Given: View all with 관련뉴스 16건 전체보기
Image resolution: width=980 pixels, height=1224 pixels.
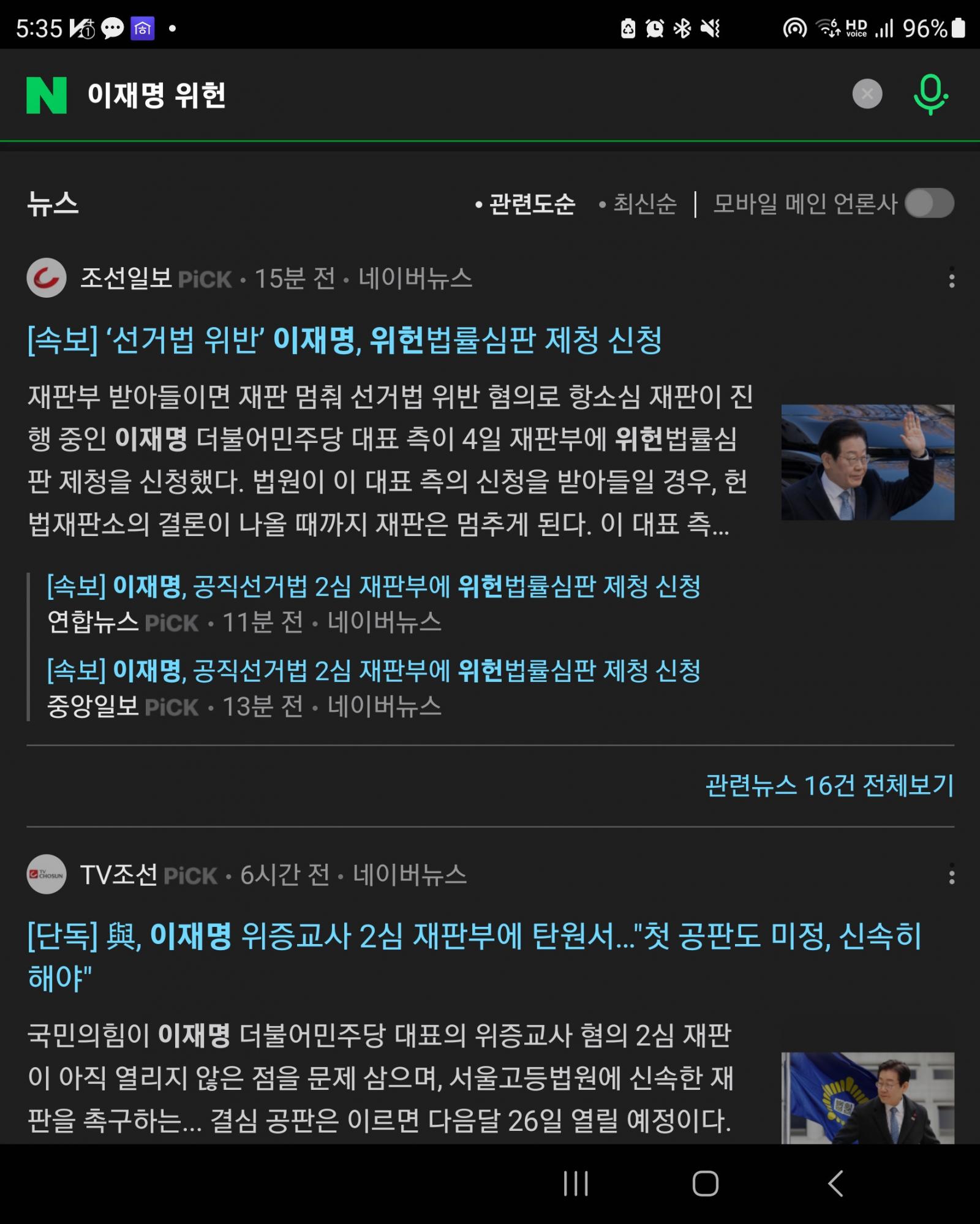Looking at the screenshot, I should coord(829,785).
